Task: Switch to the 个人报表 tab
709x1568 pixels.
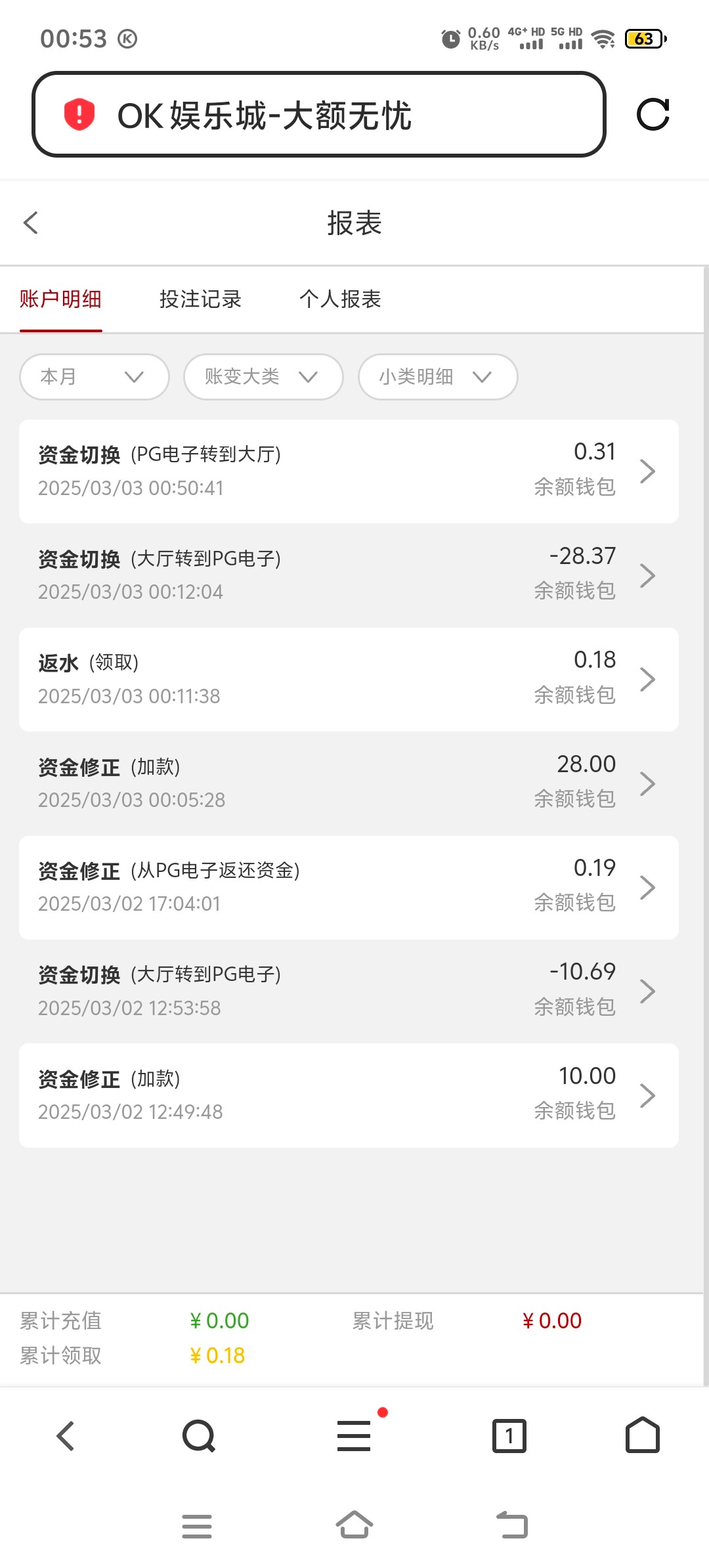Action: [340, 299]
